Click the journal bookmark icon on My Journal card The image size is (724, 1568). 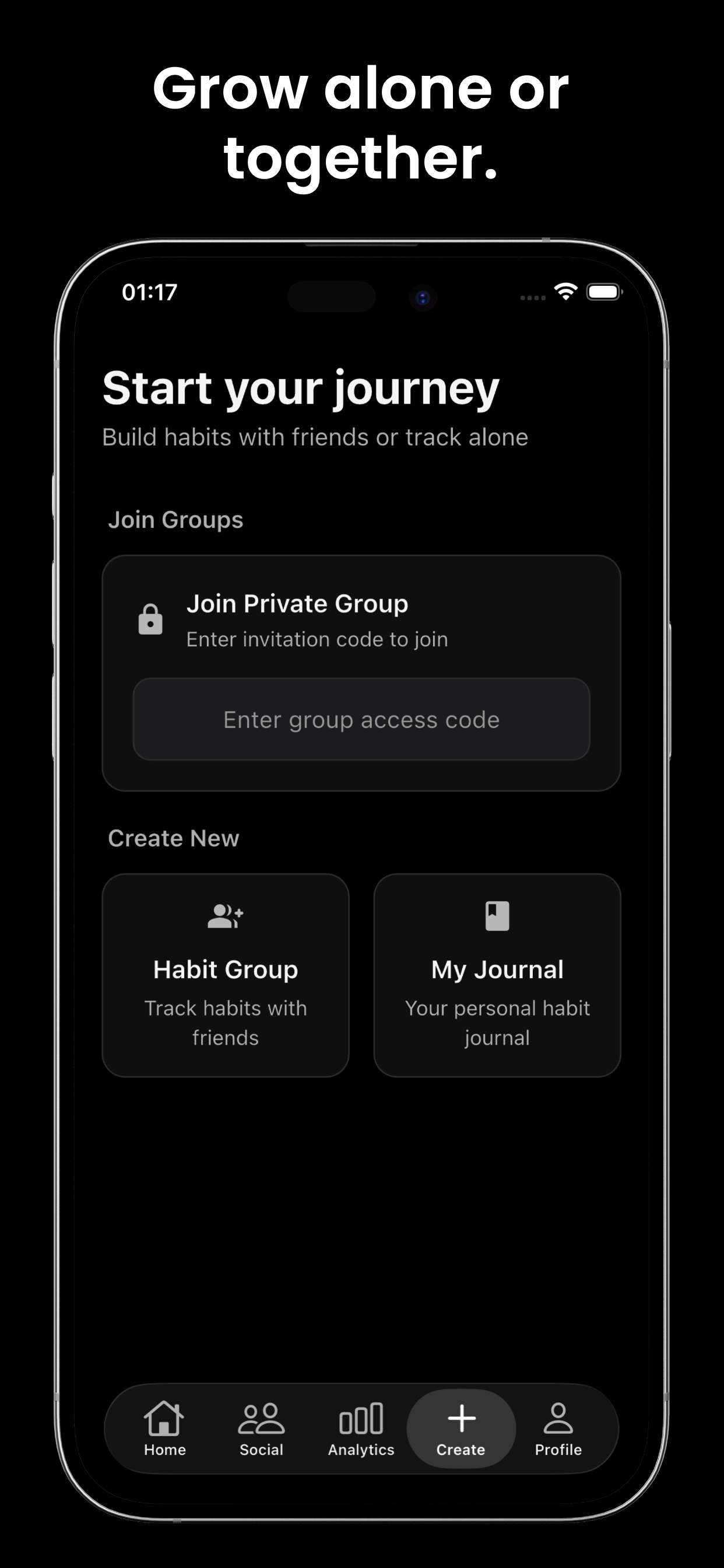click(x=497, y=916)
